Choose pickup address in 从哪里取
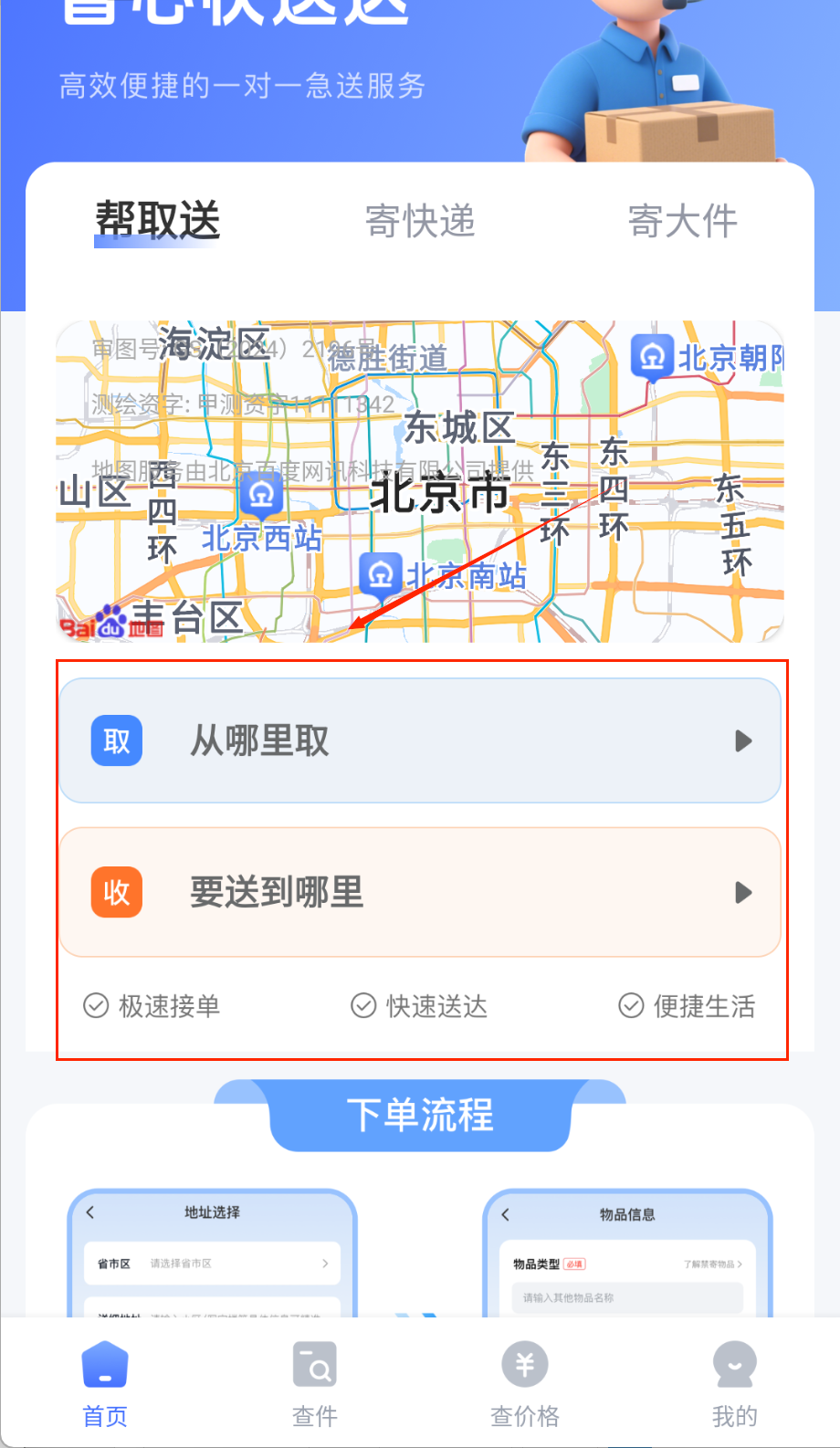The image size is (840, 1448). click(x=420, y=740)
